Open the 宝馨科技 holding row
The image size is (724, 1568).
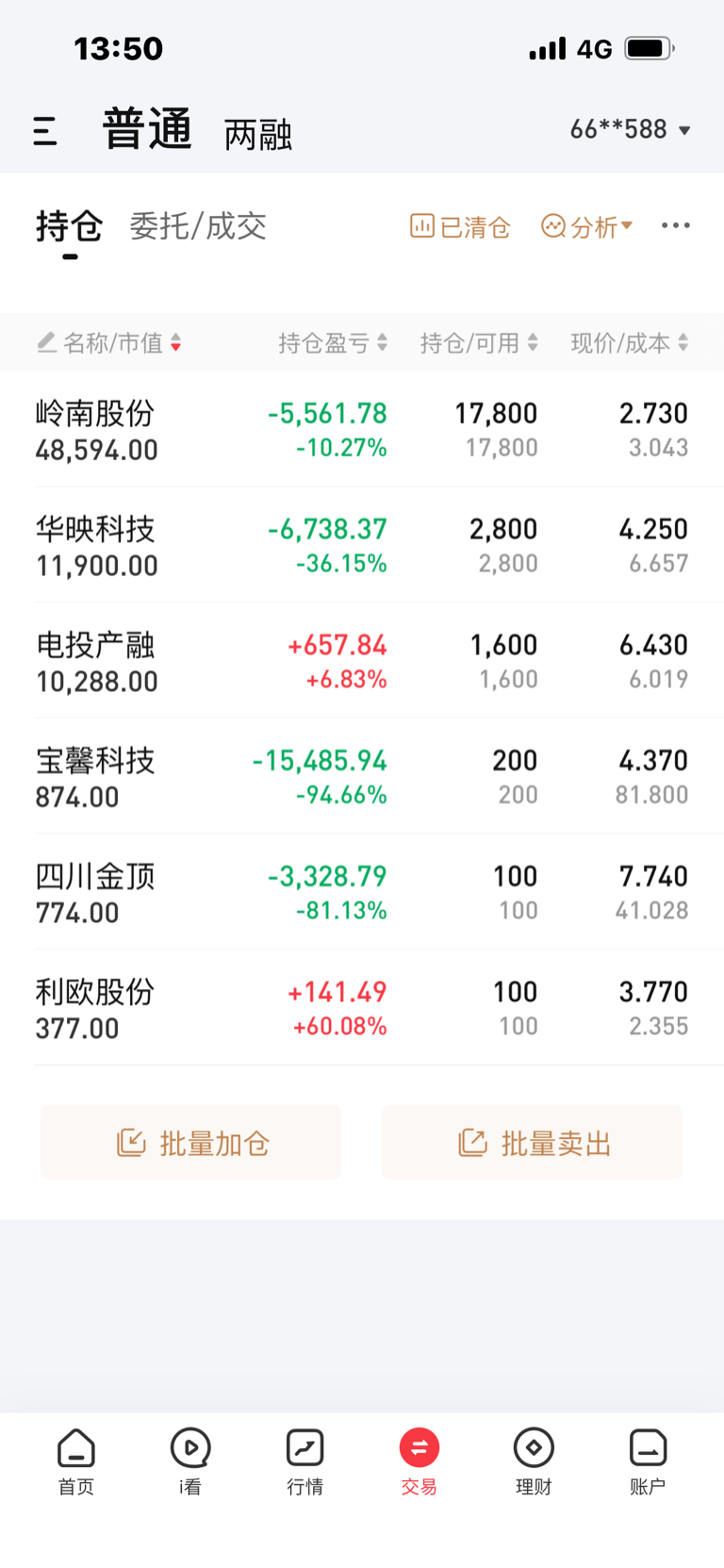[362, 777]
